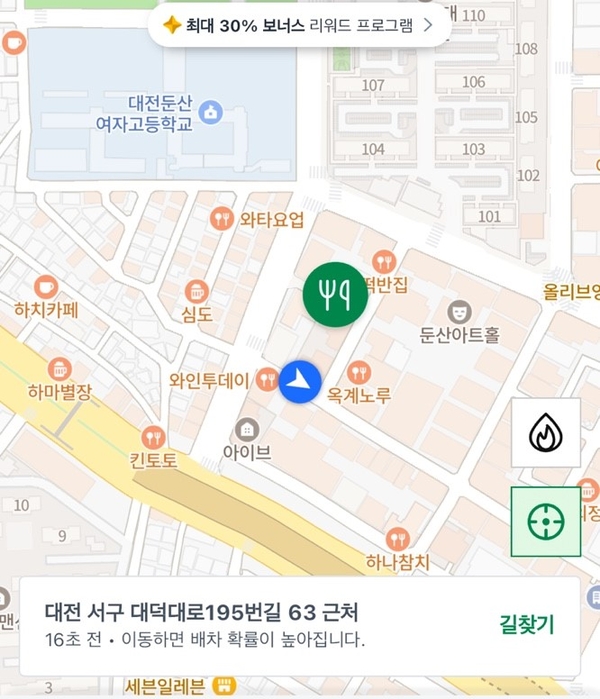
Task: Tap the 길찾기 directions button
Action: click(526, 625)
